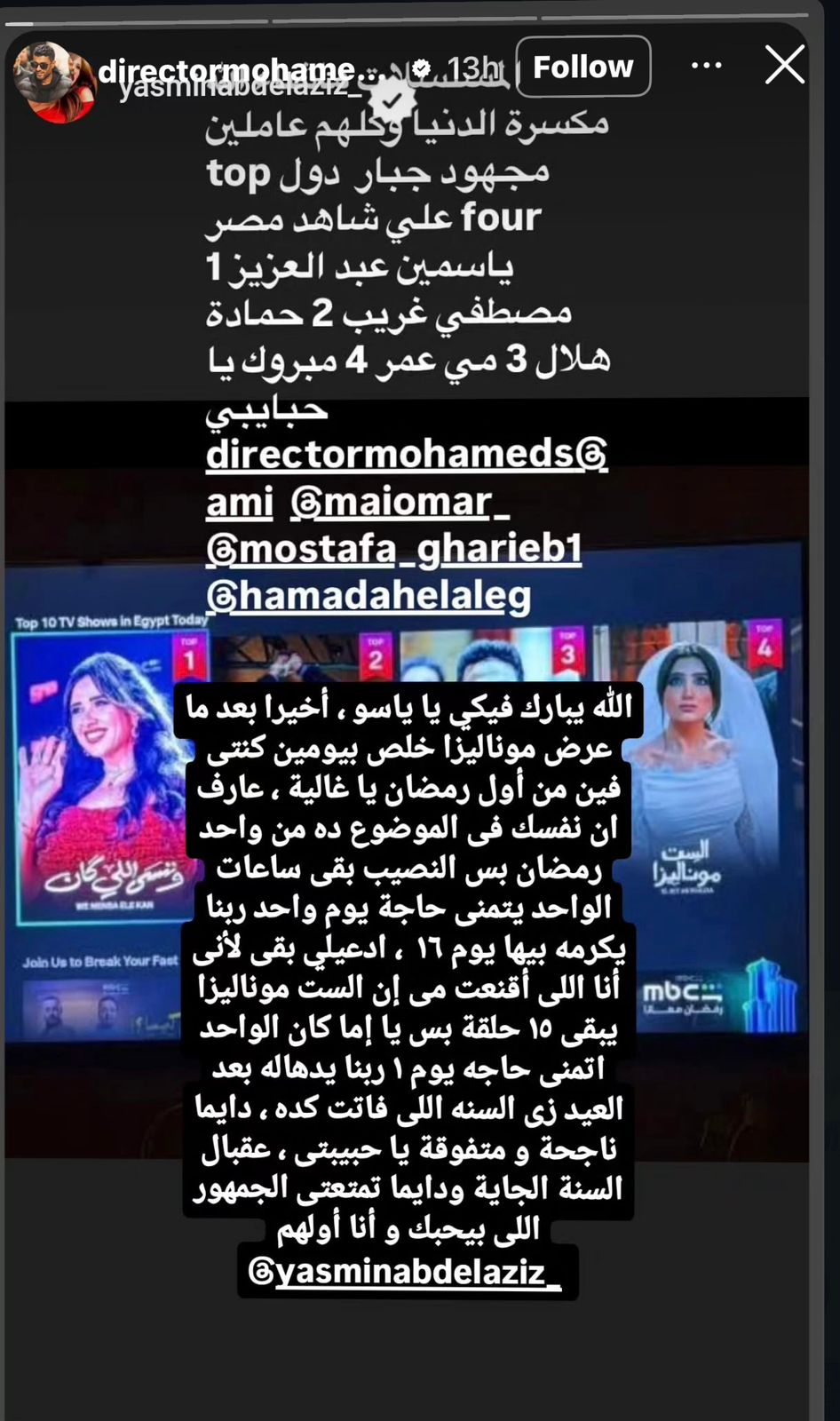Close the story viewer
The image size is (840, 1421).
784,66
